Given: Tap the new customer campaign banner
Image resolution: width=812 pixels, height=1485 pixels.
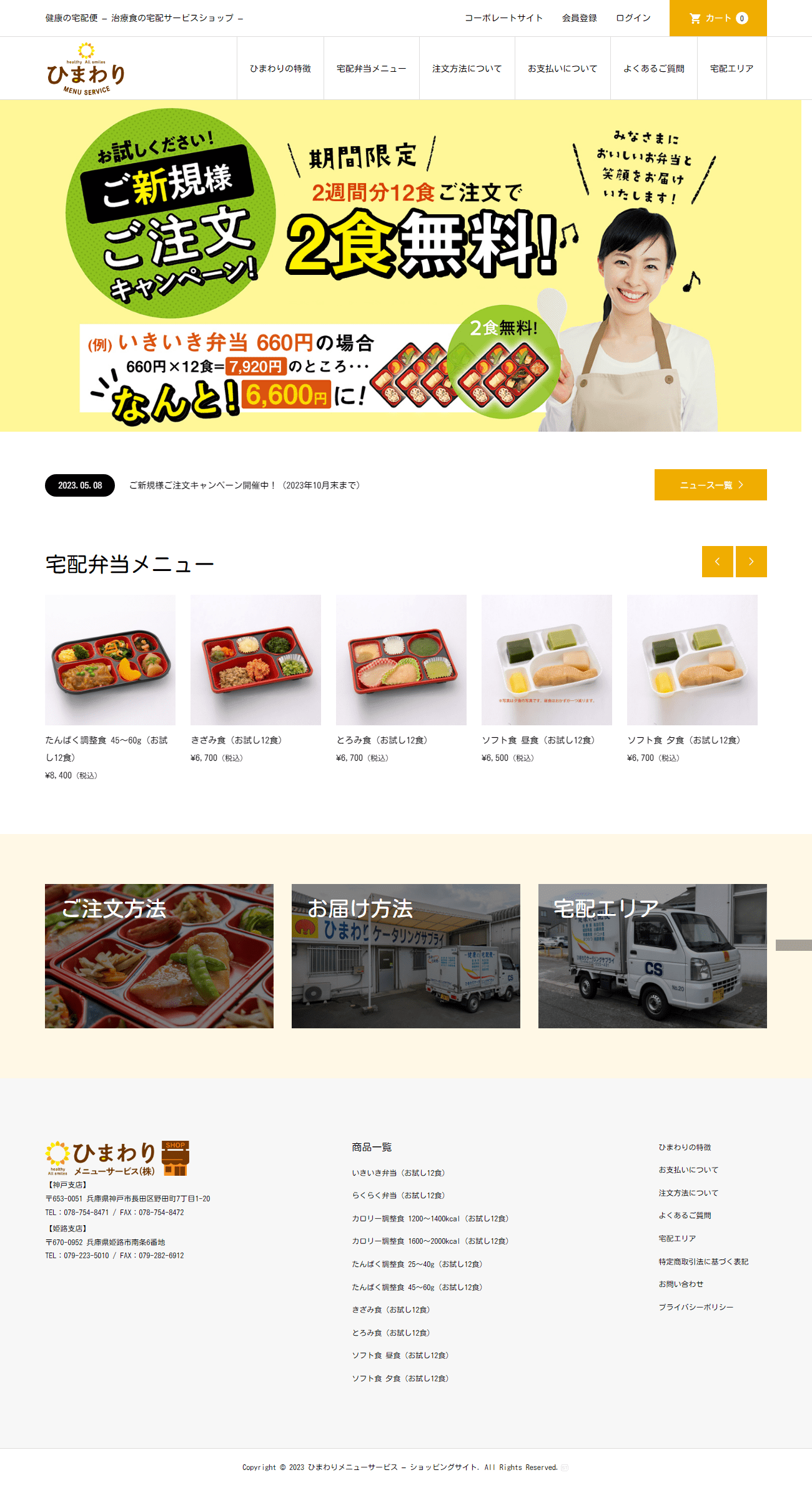Looking at the screenshot, I should (x=400, y=266).
